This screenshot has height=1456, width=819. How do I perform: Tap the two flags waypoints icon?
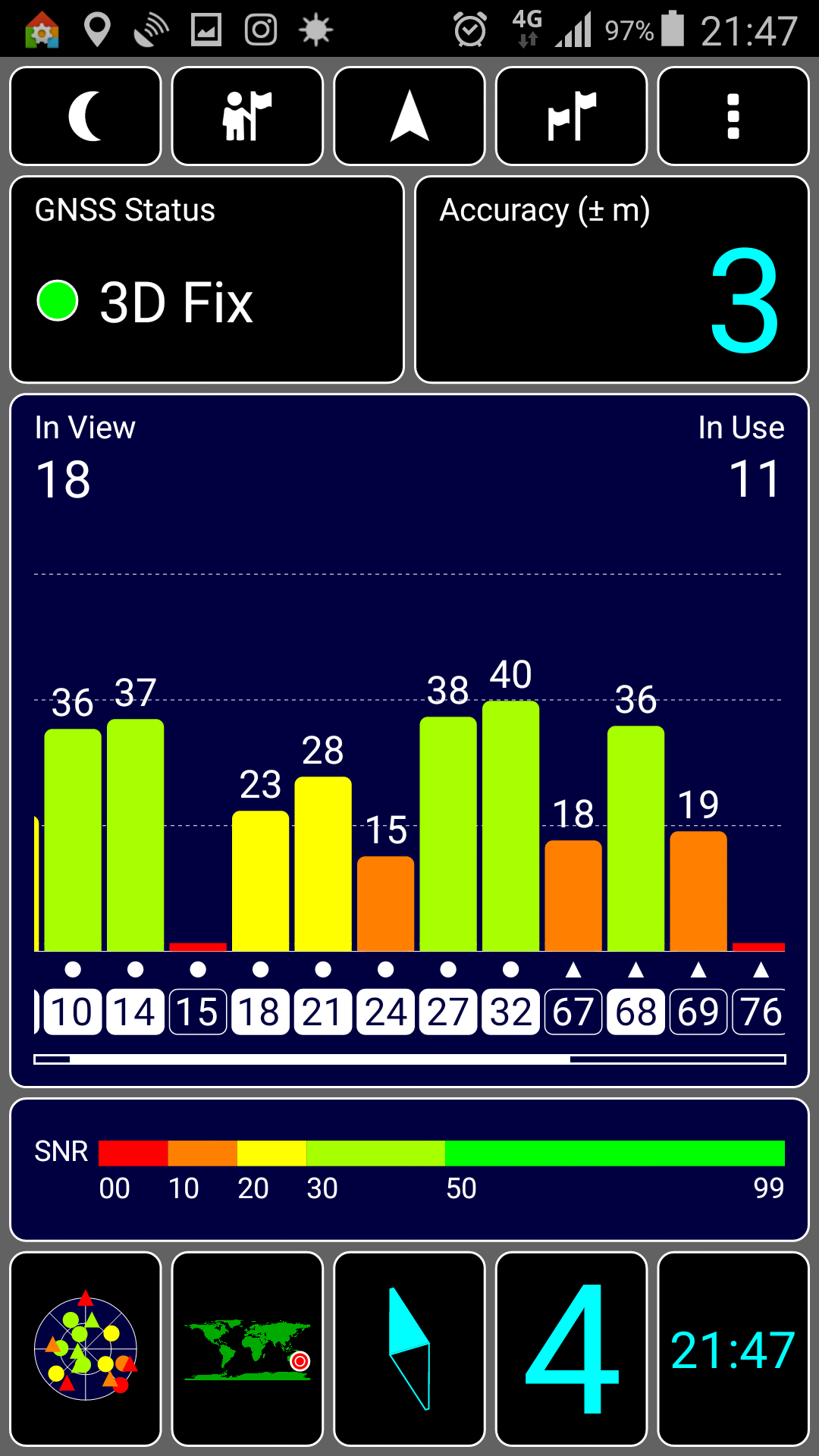pos(571,116)
